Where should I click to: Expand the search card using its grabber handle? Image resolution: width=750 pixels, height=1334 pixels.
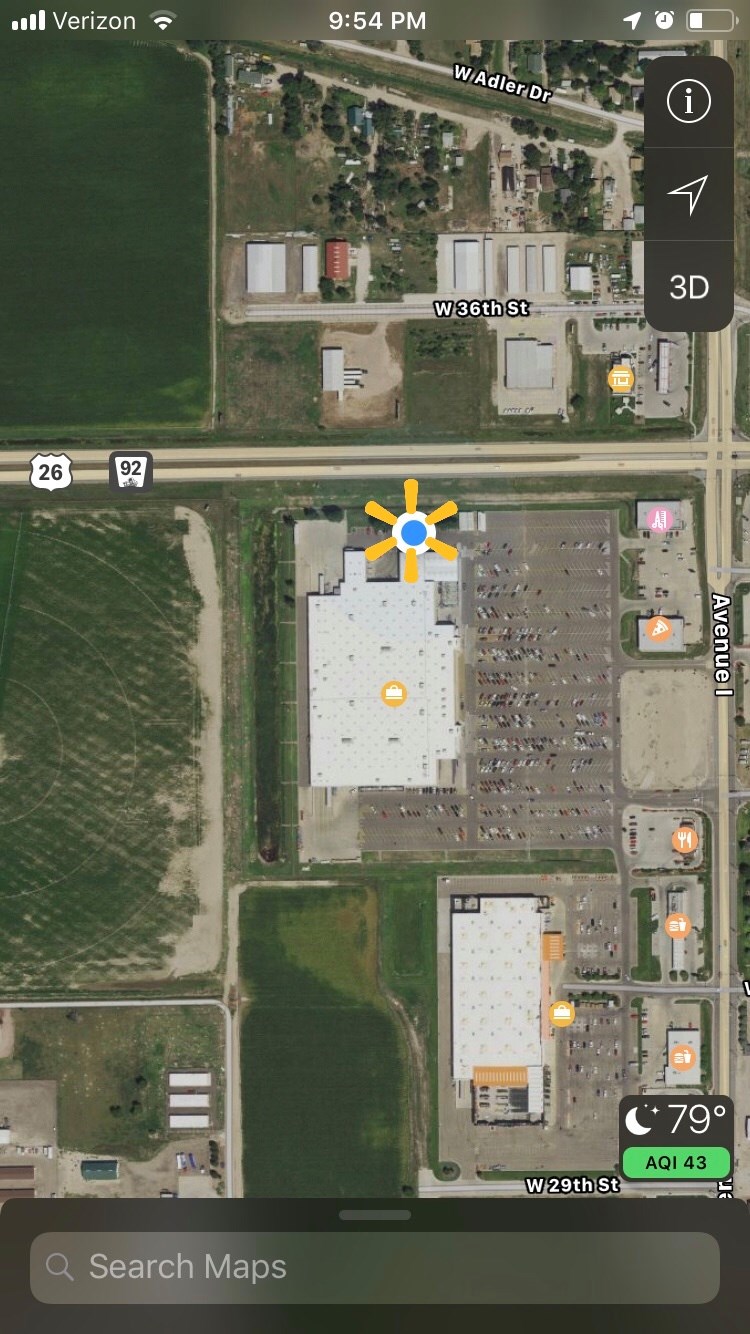[x=375, y=1215]
